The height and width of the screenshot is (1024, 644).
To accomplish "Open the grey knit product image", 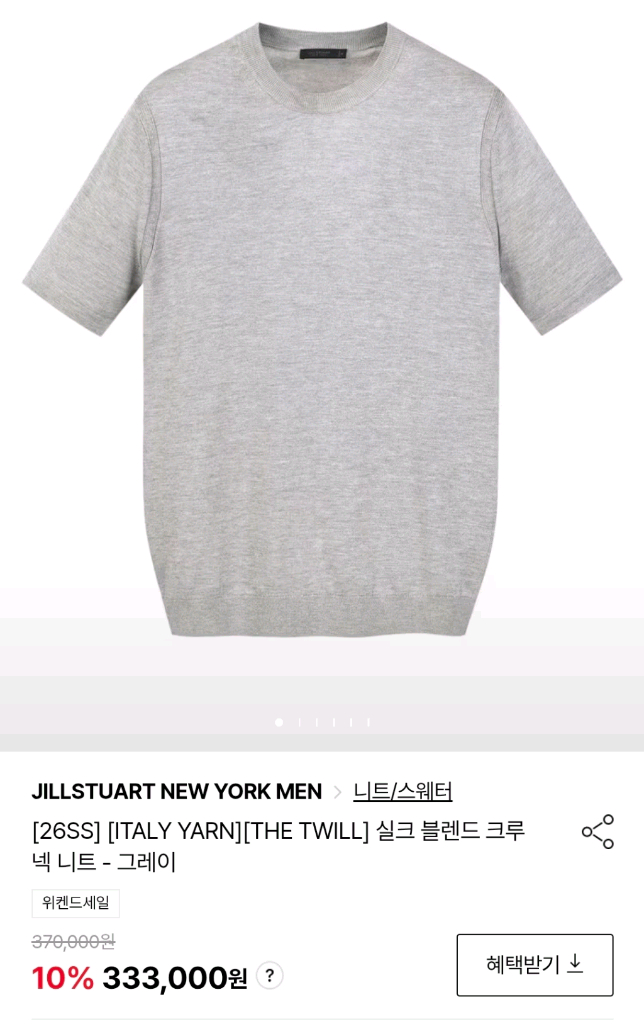I will point(320,340).
